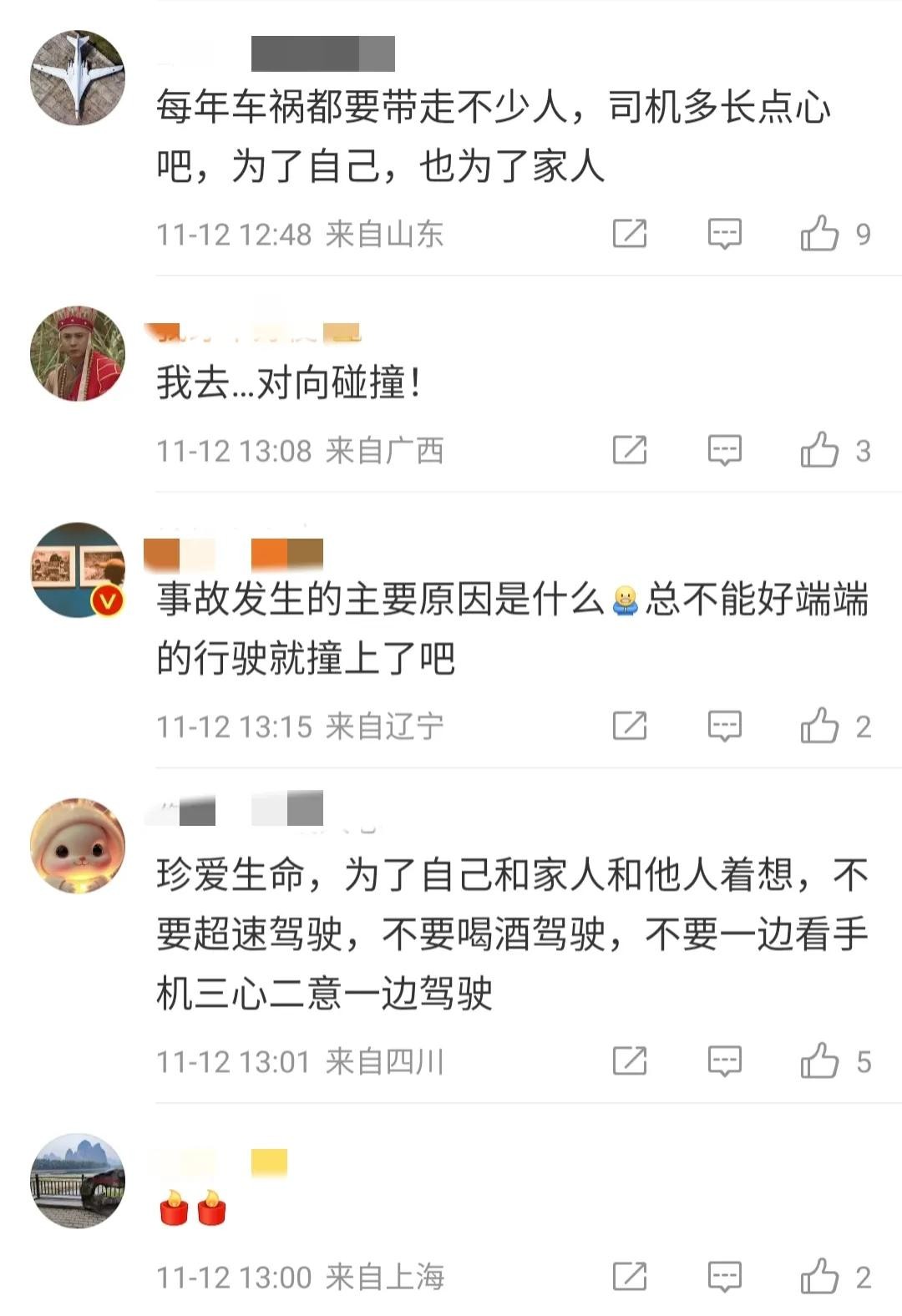902x1316 pixels.
Task: Open the 广西 commenter's avatar
Action: 78,354
